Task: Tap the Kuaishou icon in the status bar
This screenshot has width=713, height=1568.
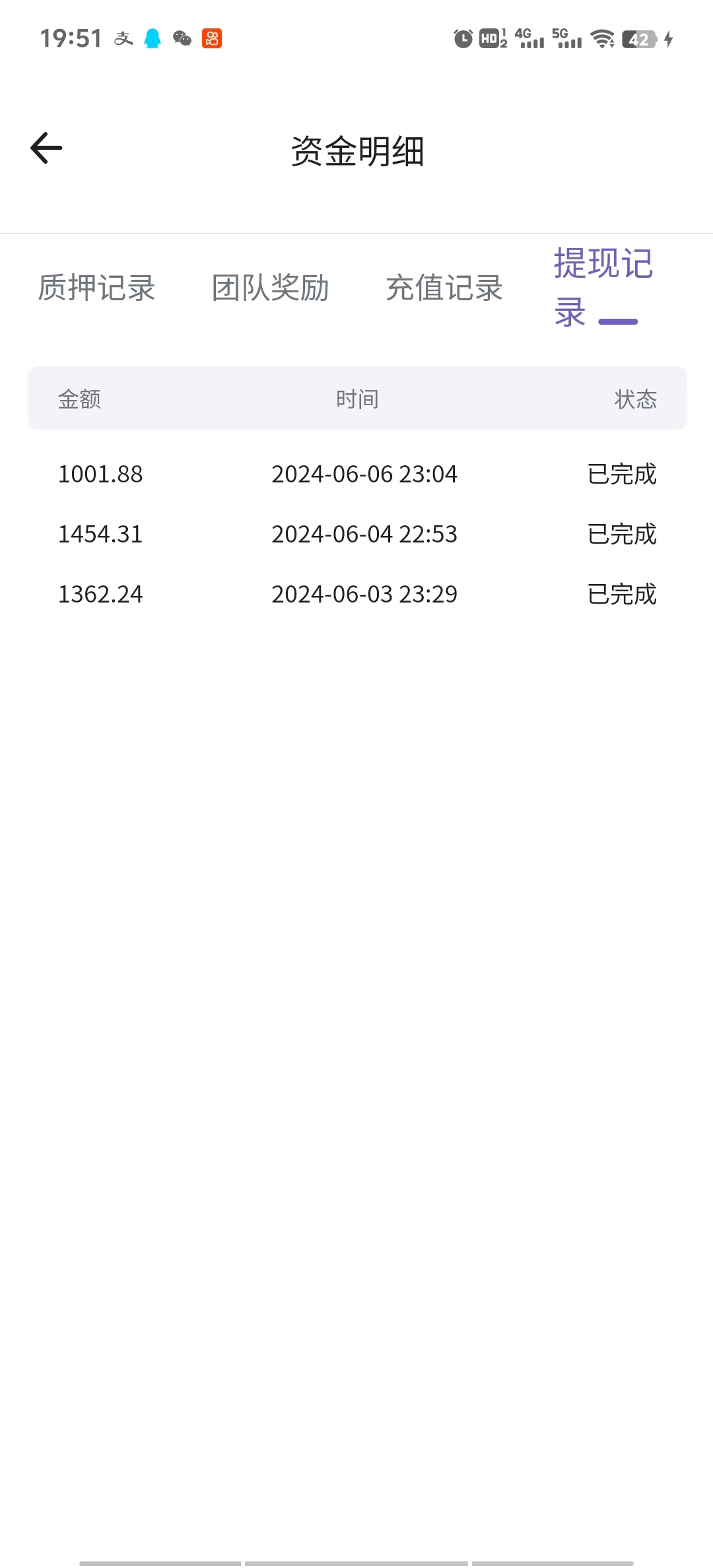Action: pyautogui.click(x=212, y=38)
